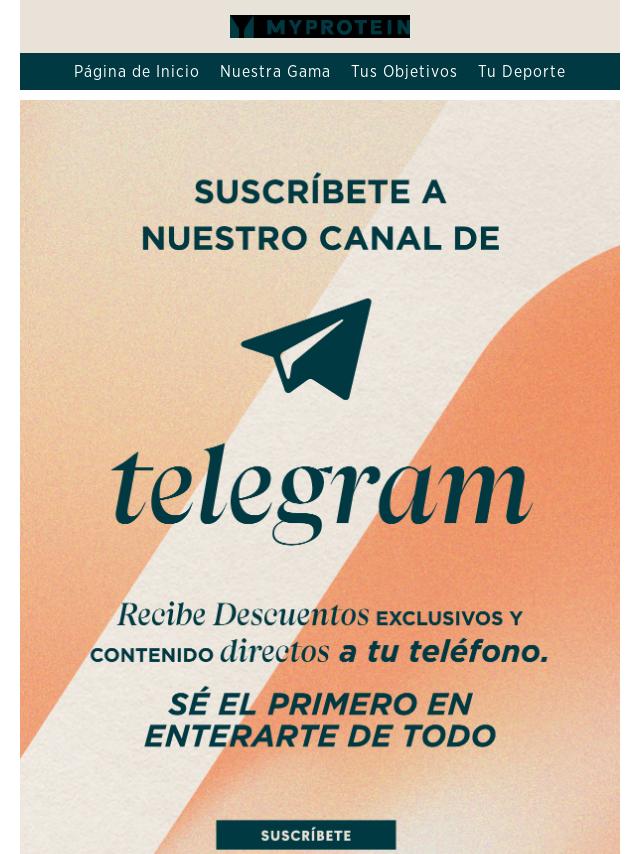
Task: Select Tu Deporte in the menu
Action: (521, 72)
